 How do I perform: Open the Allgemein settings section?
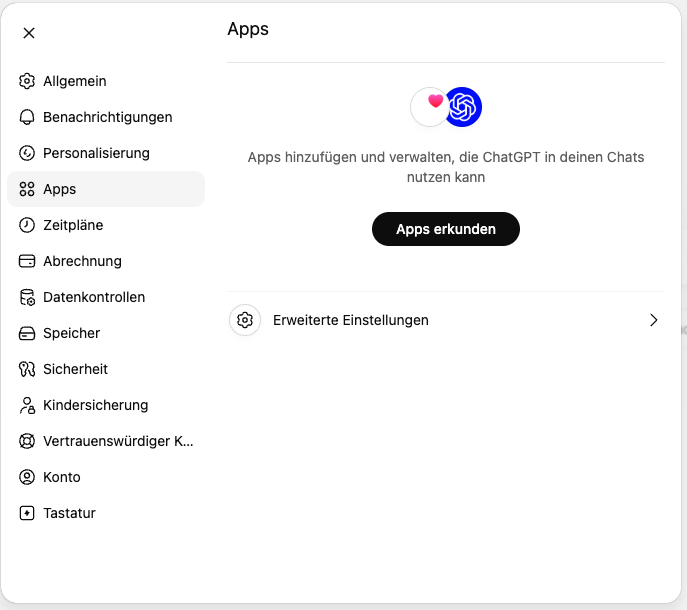(x=106, y=81)
